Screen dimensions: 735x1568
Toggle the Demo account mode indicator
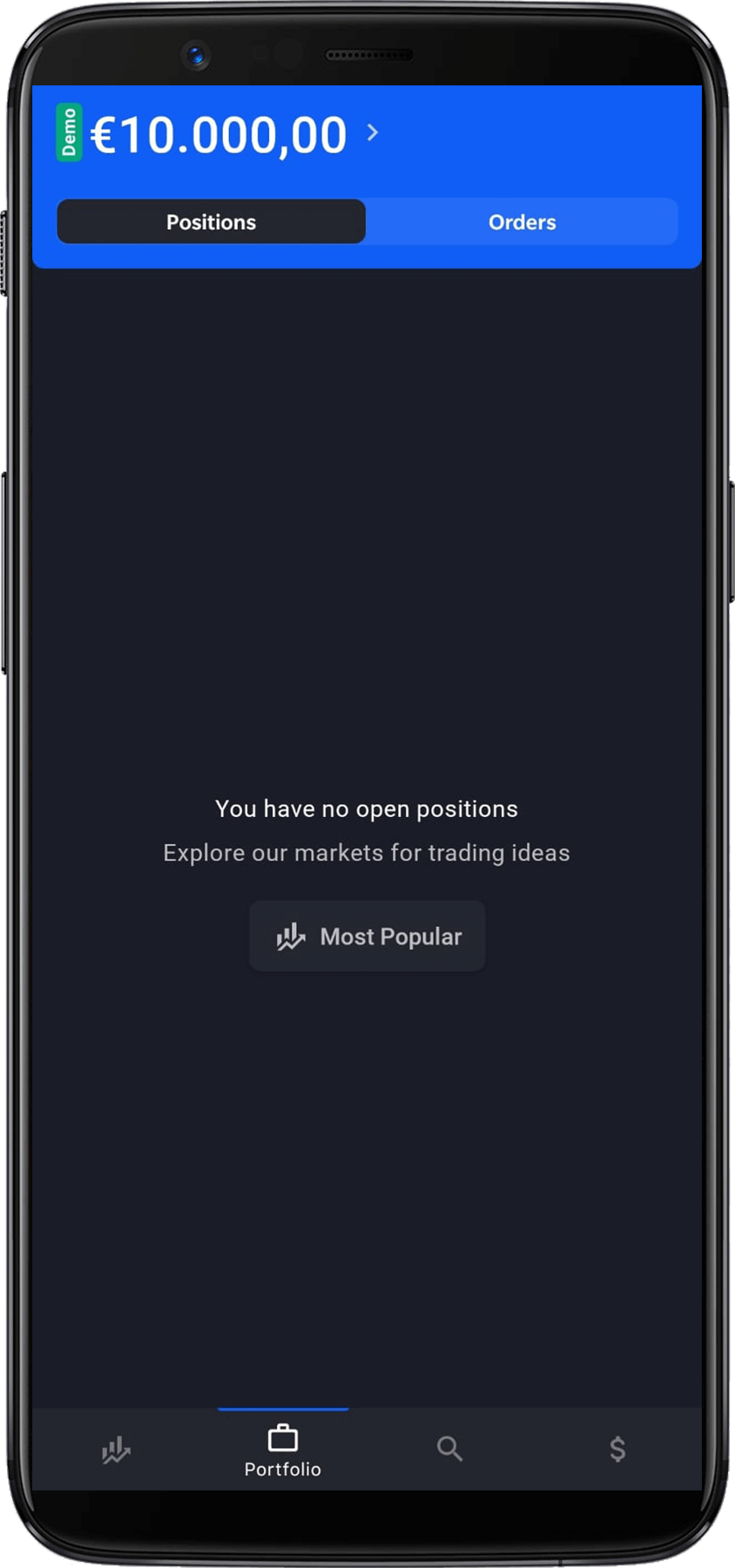click(x=67, y=132)
